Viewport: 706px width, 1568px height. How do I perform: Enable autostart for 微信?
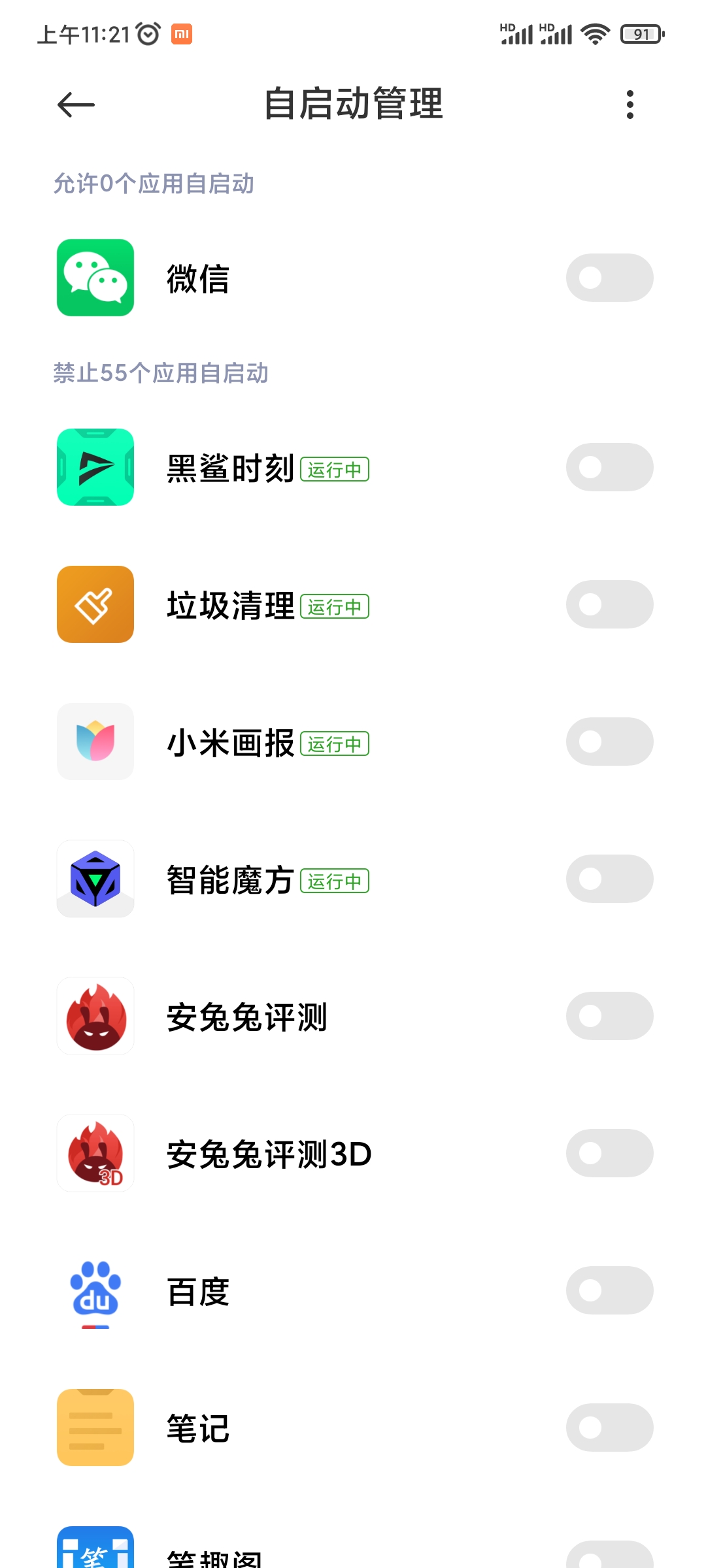click(x=609, y=278)
